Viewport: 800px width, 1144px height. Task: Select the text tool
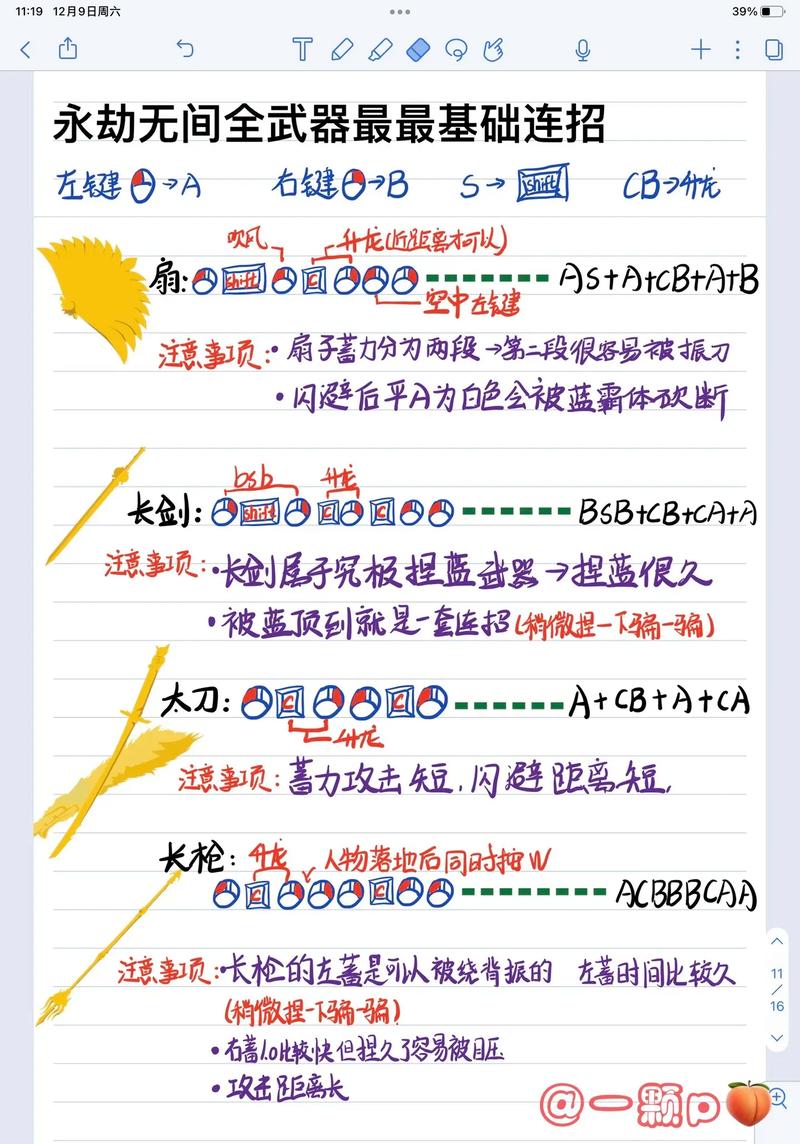(302, 49)
